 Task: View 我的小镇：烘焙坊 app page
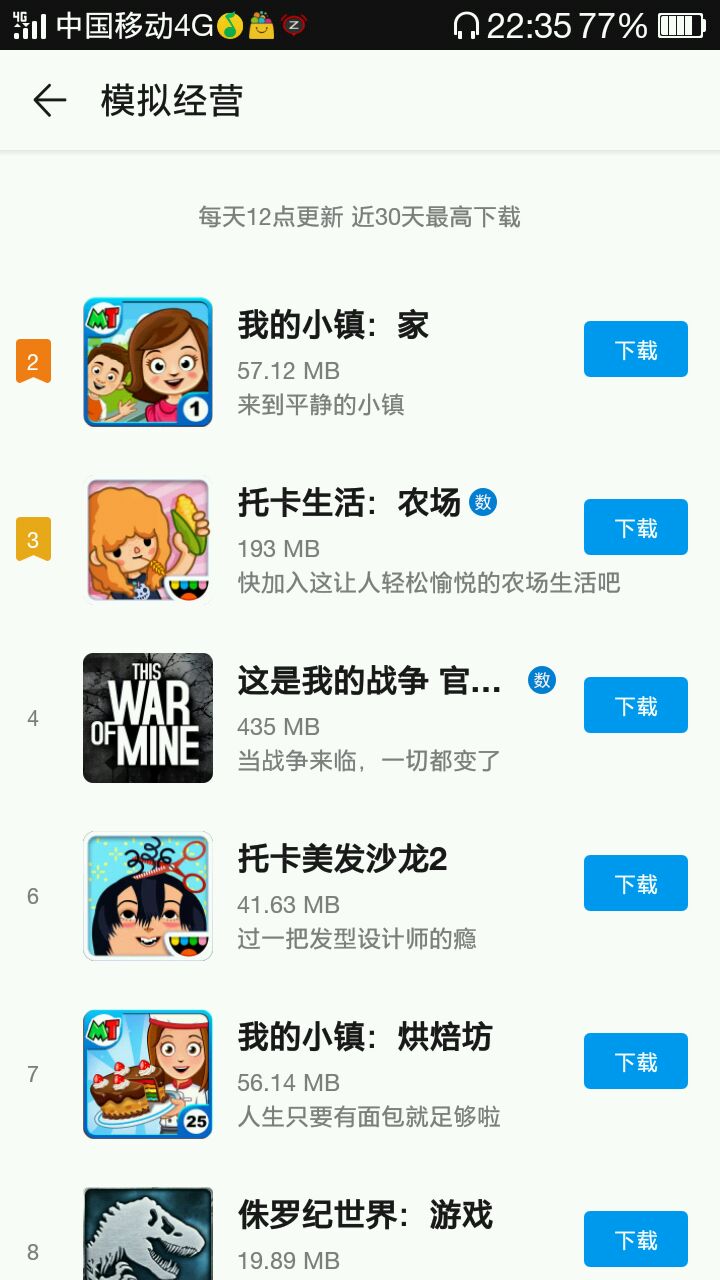point(364,1038)
